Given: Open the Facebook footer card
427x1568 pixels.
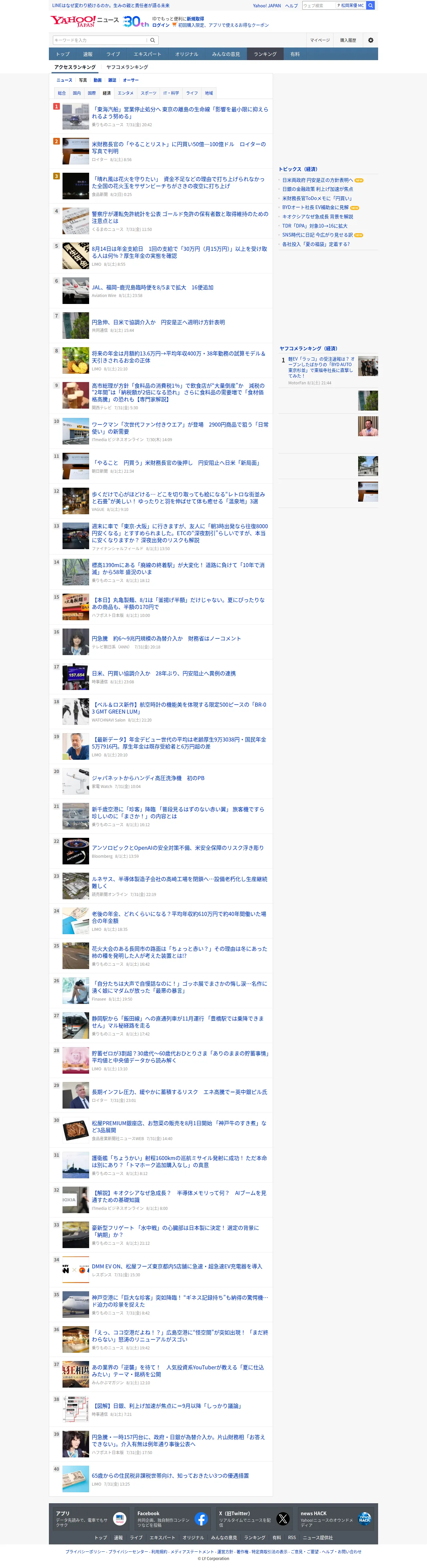Looking at the screenshot, I should 172,1519.
